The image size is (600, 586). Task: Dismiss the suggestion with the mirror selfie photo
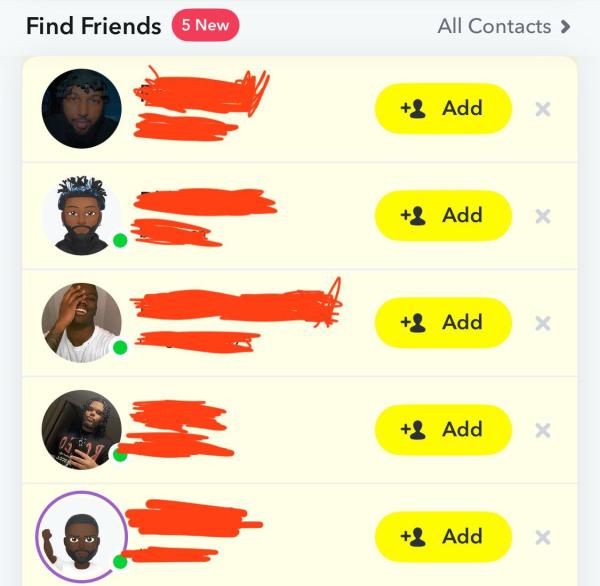point(543,430)
